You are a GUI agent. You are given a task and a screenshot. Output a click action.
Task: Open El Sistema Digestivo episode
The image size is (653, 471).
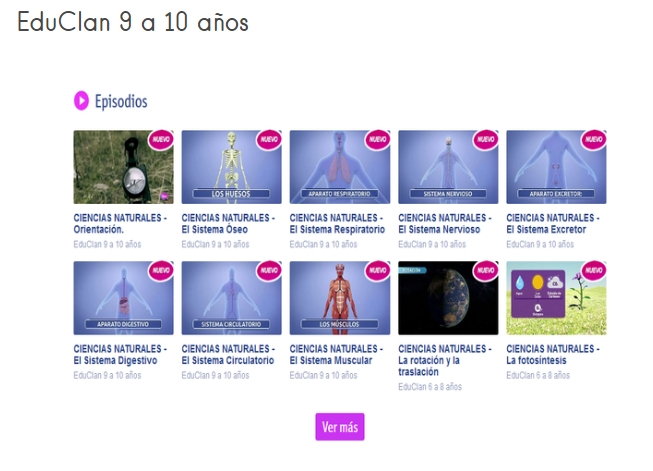click(x=124, y=298)
